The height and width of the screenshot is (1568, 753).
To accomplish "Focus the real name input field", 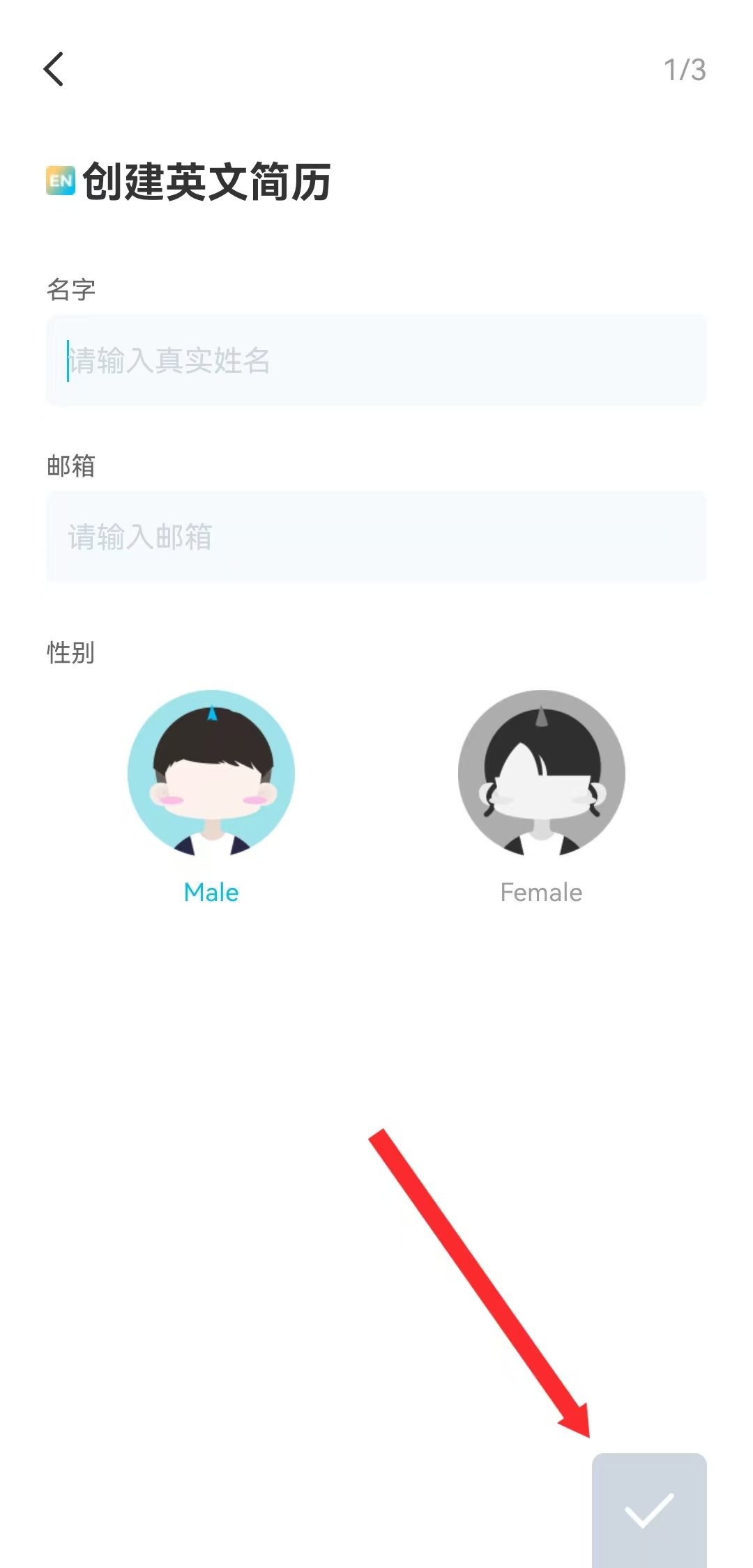I will [376, 360].
